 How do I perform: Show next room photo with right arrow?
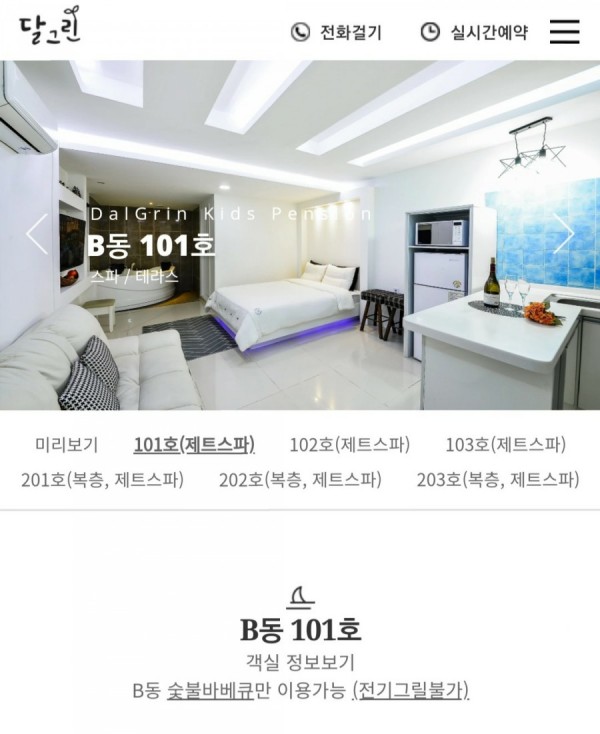[563, 234]
